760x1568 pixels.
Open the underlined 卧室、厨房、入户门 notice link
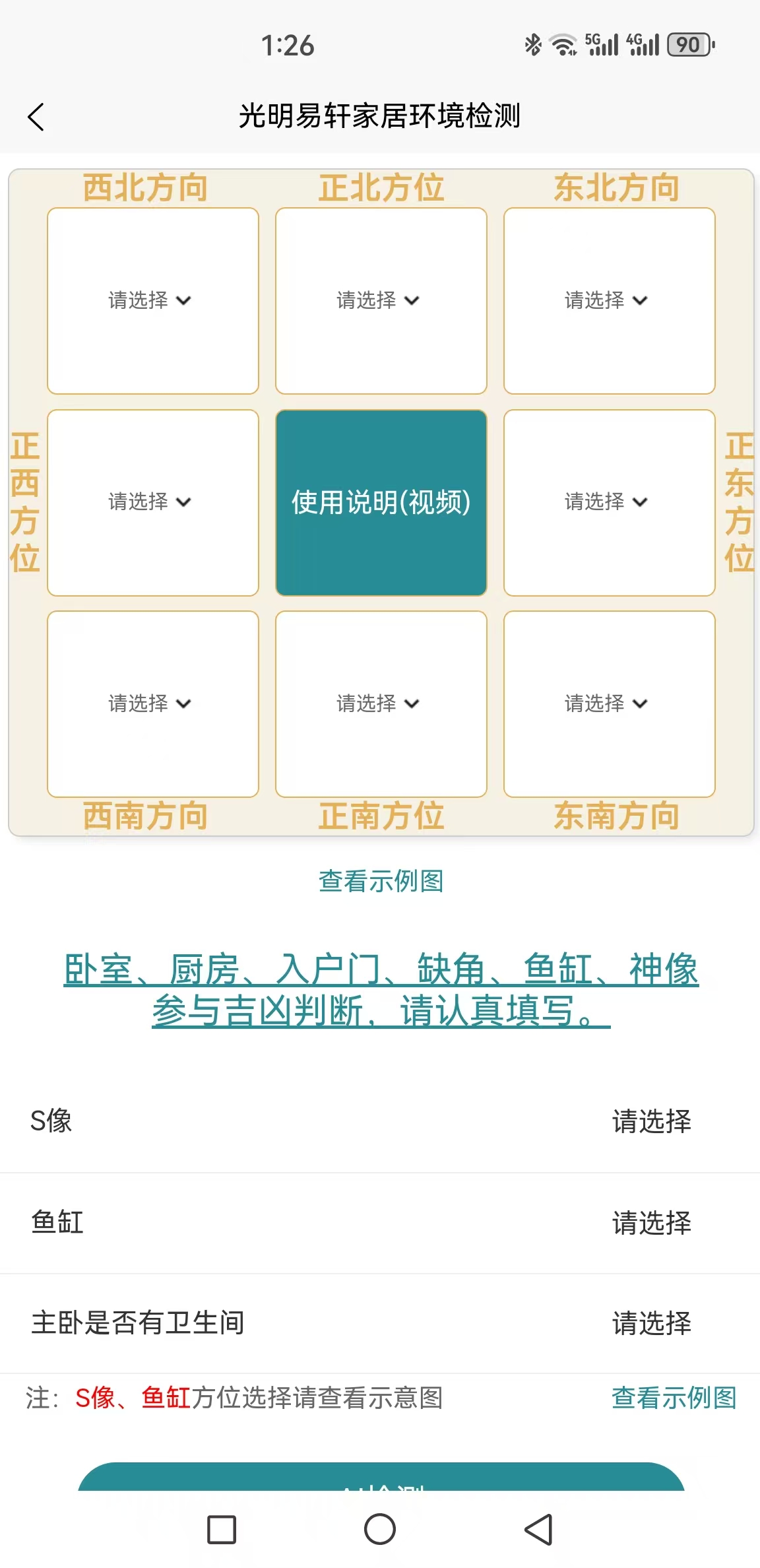381,989
